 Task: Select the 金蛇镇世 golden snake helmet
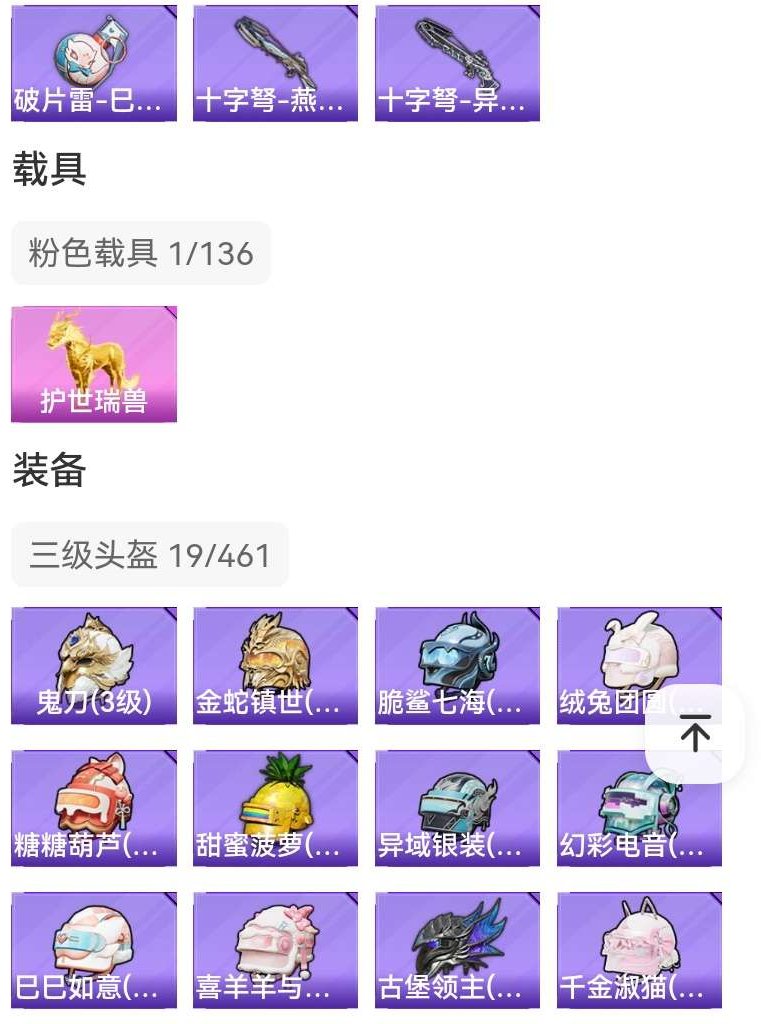pos(275,665)
